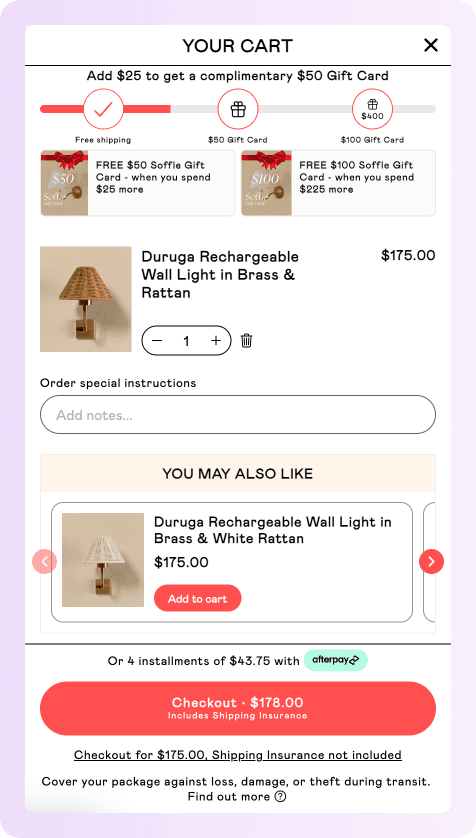
Task: Open the Find out more help icon
Action: (280, 797)
